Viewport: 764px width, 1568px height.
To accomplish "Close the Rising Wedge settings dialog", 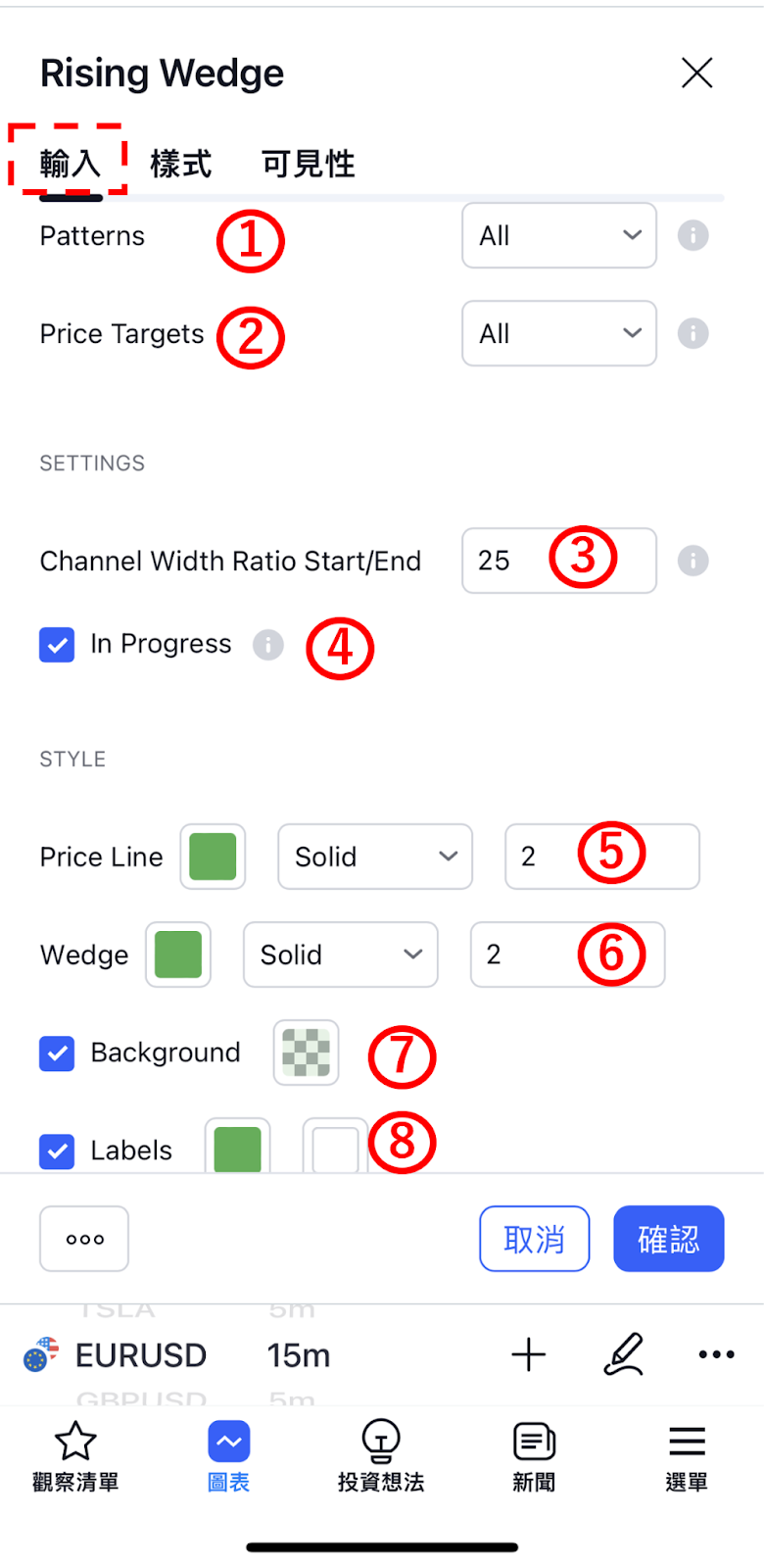I will point(696,73).
